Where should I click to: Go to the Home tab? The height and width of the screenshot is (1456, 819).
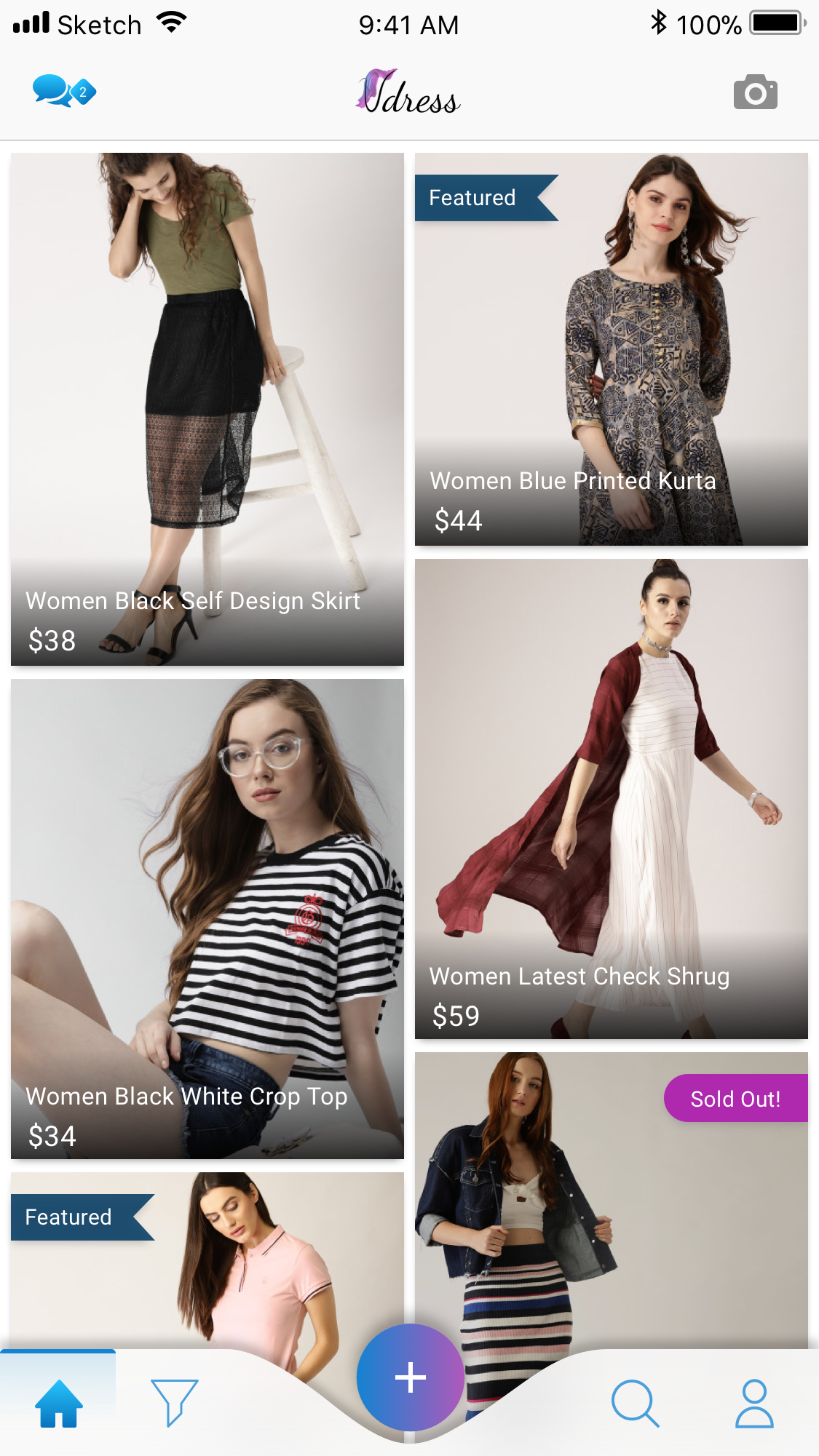pos(58,1403)
